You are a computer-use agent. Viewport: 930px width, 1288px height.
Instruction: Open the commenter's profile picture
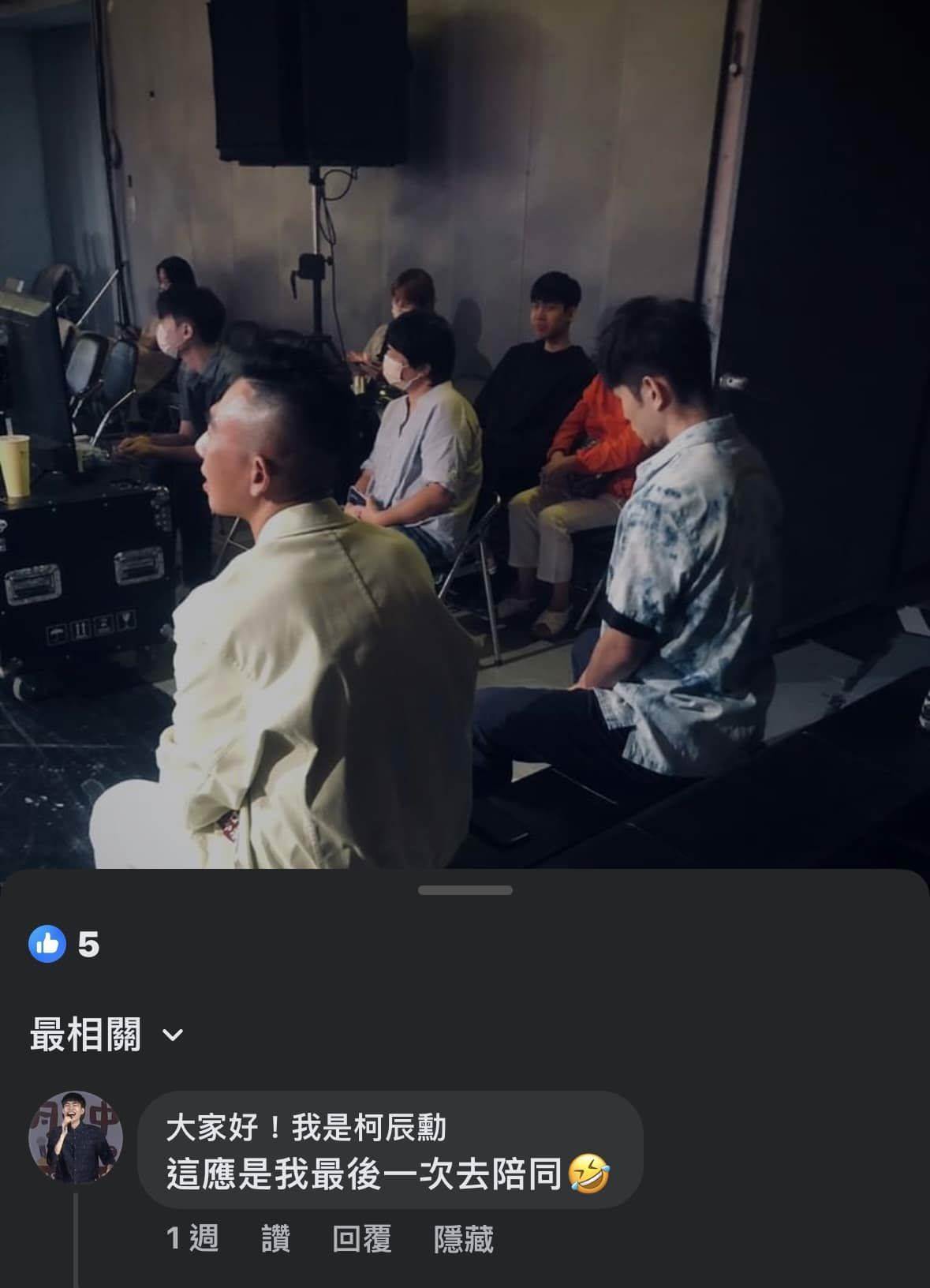[76, 1138]
